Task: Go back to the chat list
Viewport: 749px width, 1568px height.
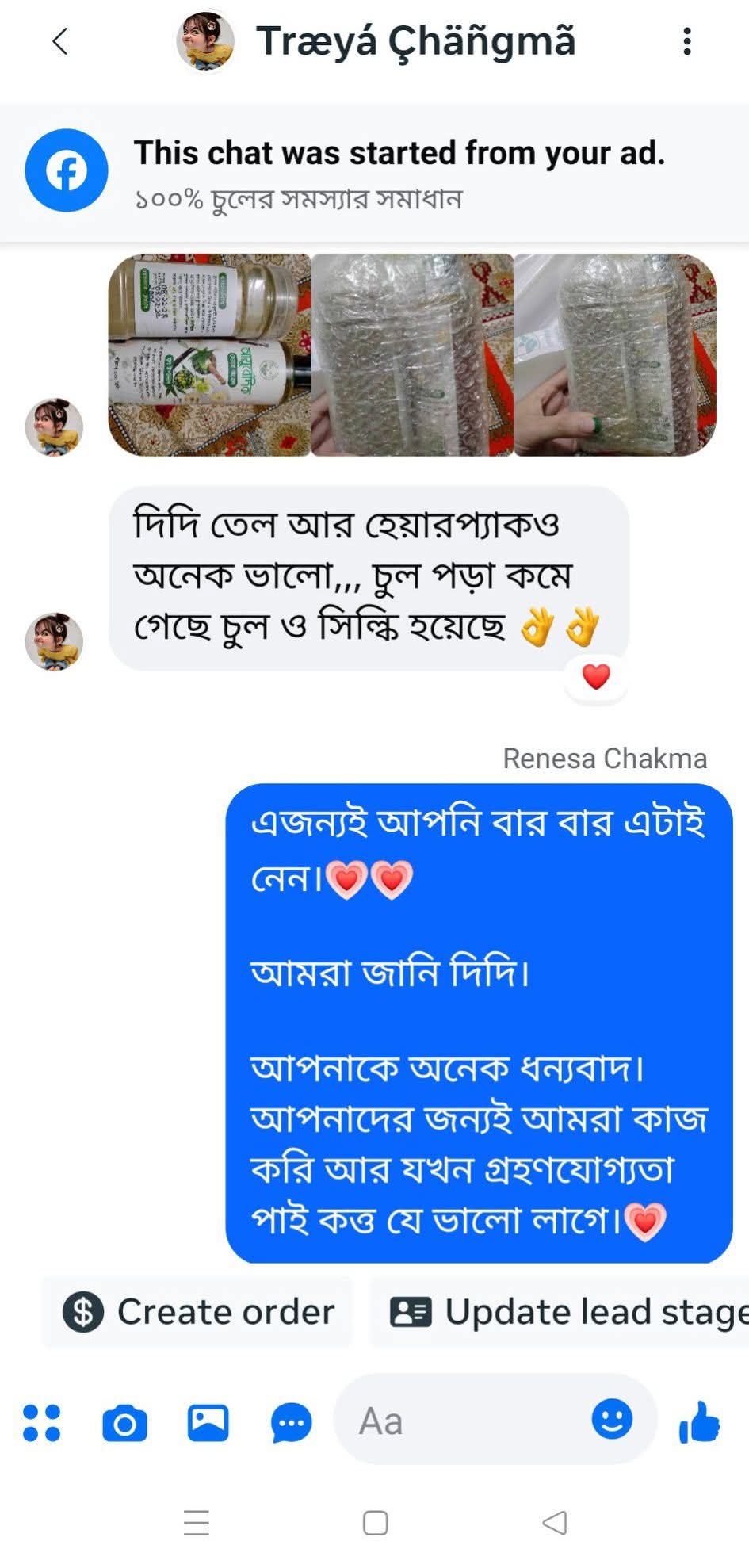Action: pos(60,41)
